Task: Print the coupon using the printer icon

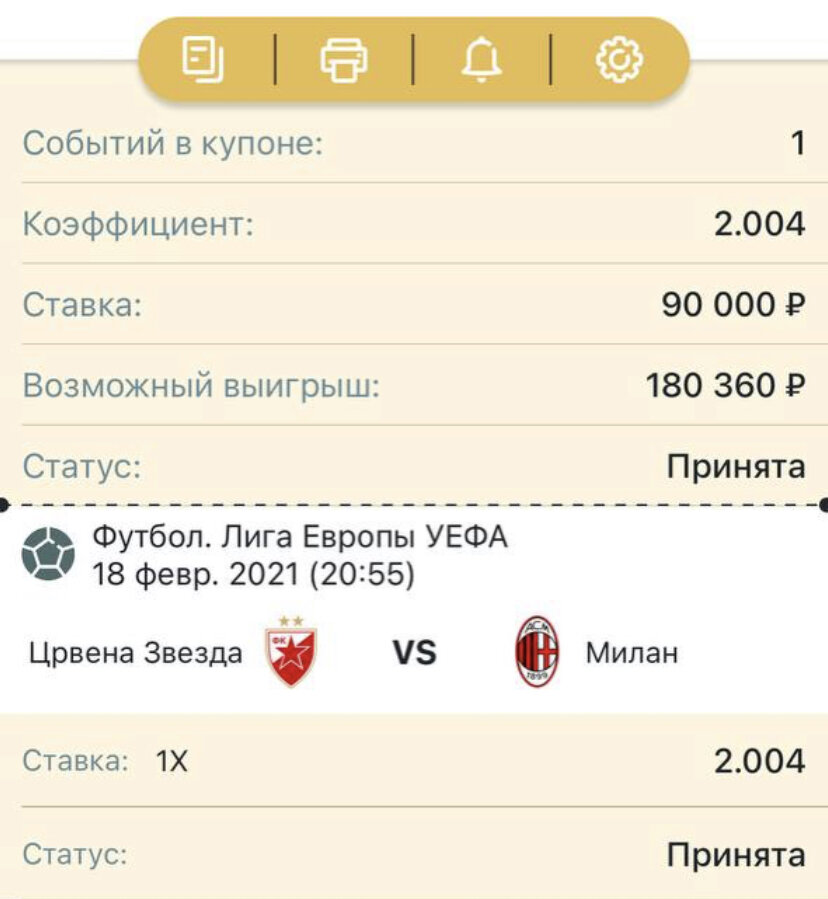Action: 343,60
